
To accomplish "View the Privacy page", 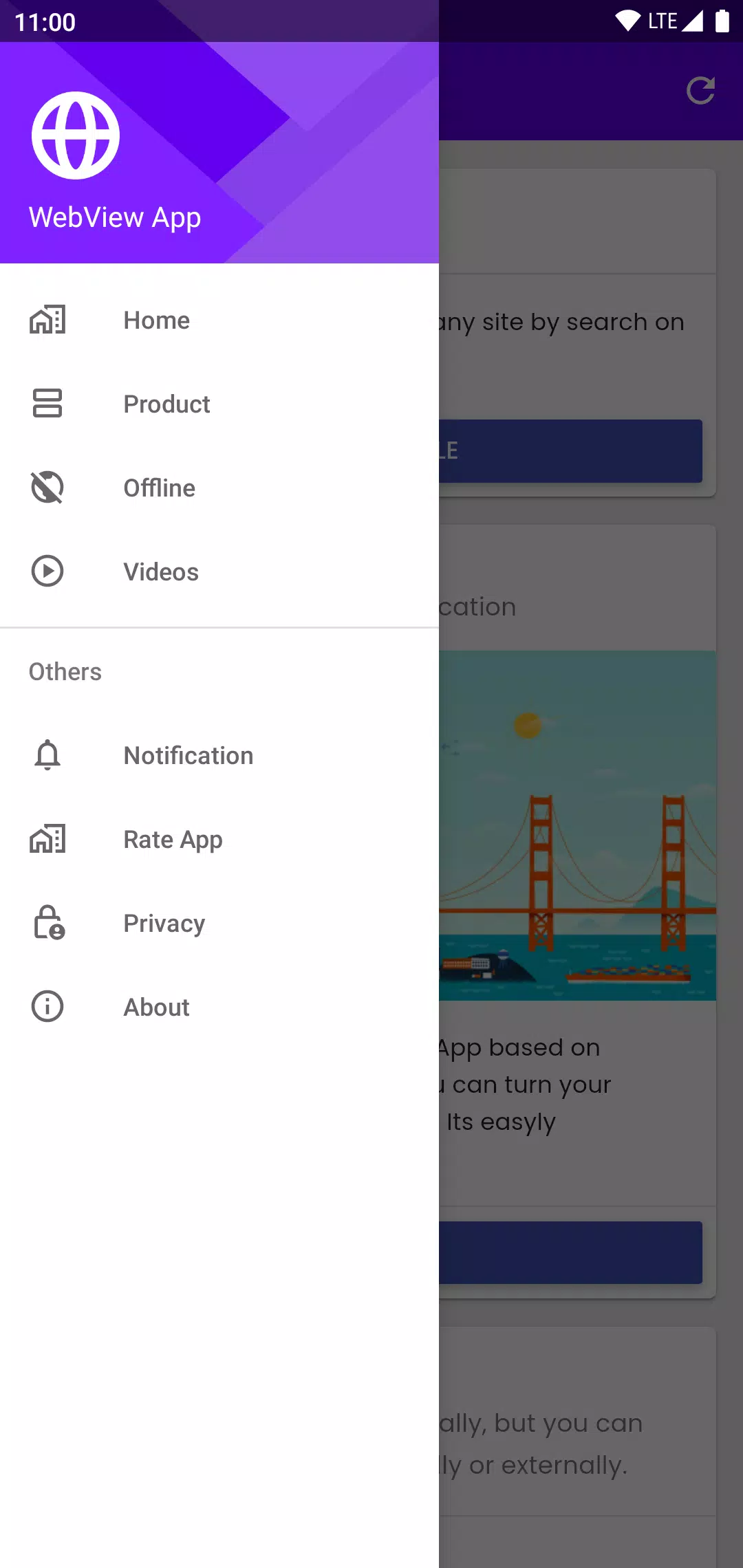I will (x=219, y=924).
